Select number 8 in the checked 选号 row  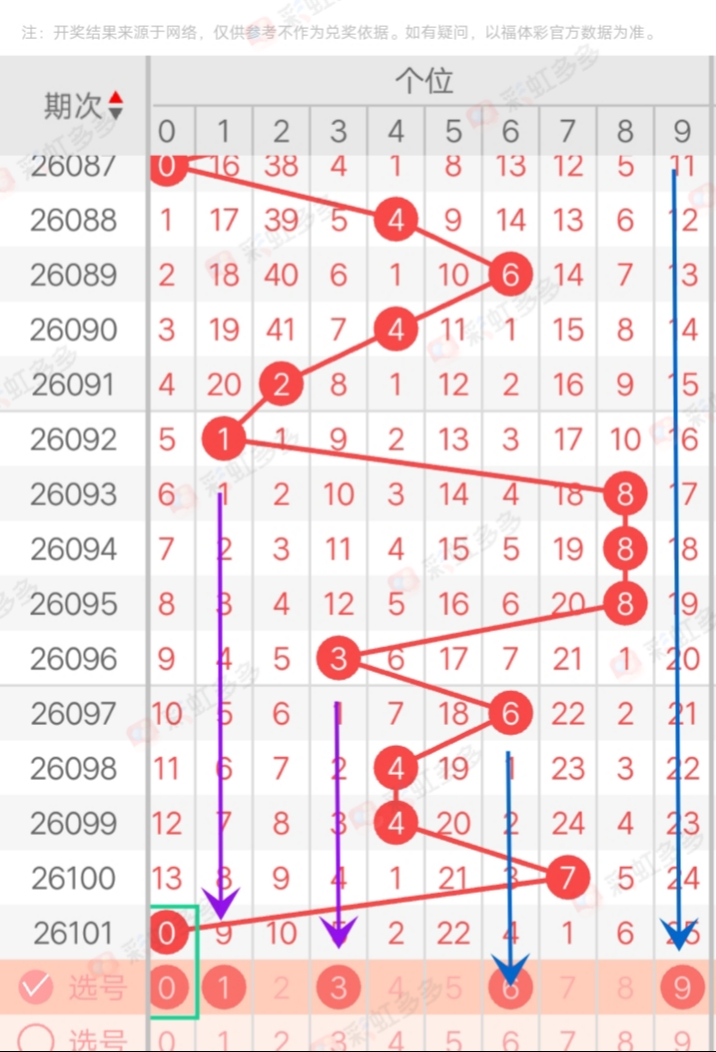[x=625, y=988]
